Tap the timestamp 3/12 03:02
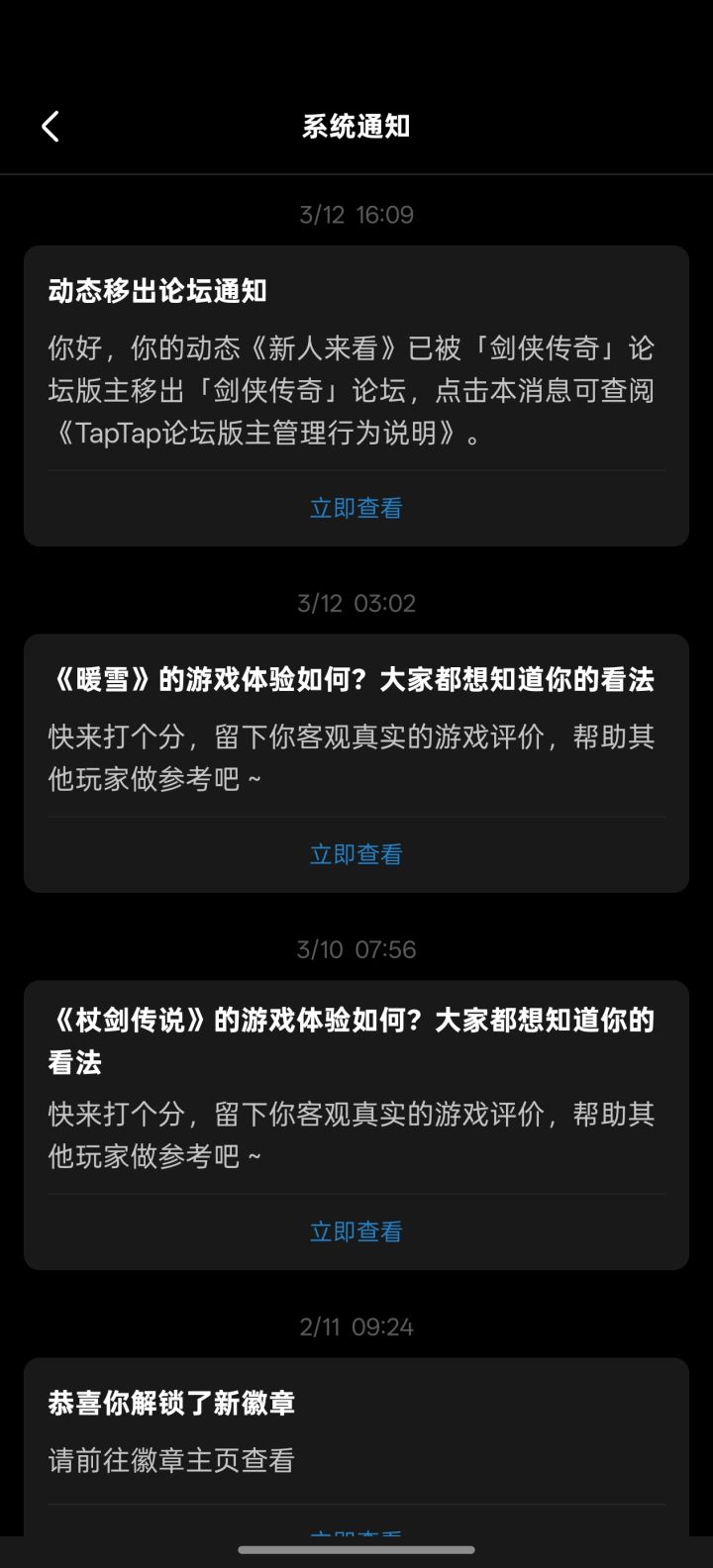Viewport: 713px width, 1568px height. (x=356, y=602)
